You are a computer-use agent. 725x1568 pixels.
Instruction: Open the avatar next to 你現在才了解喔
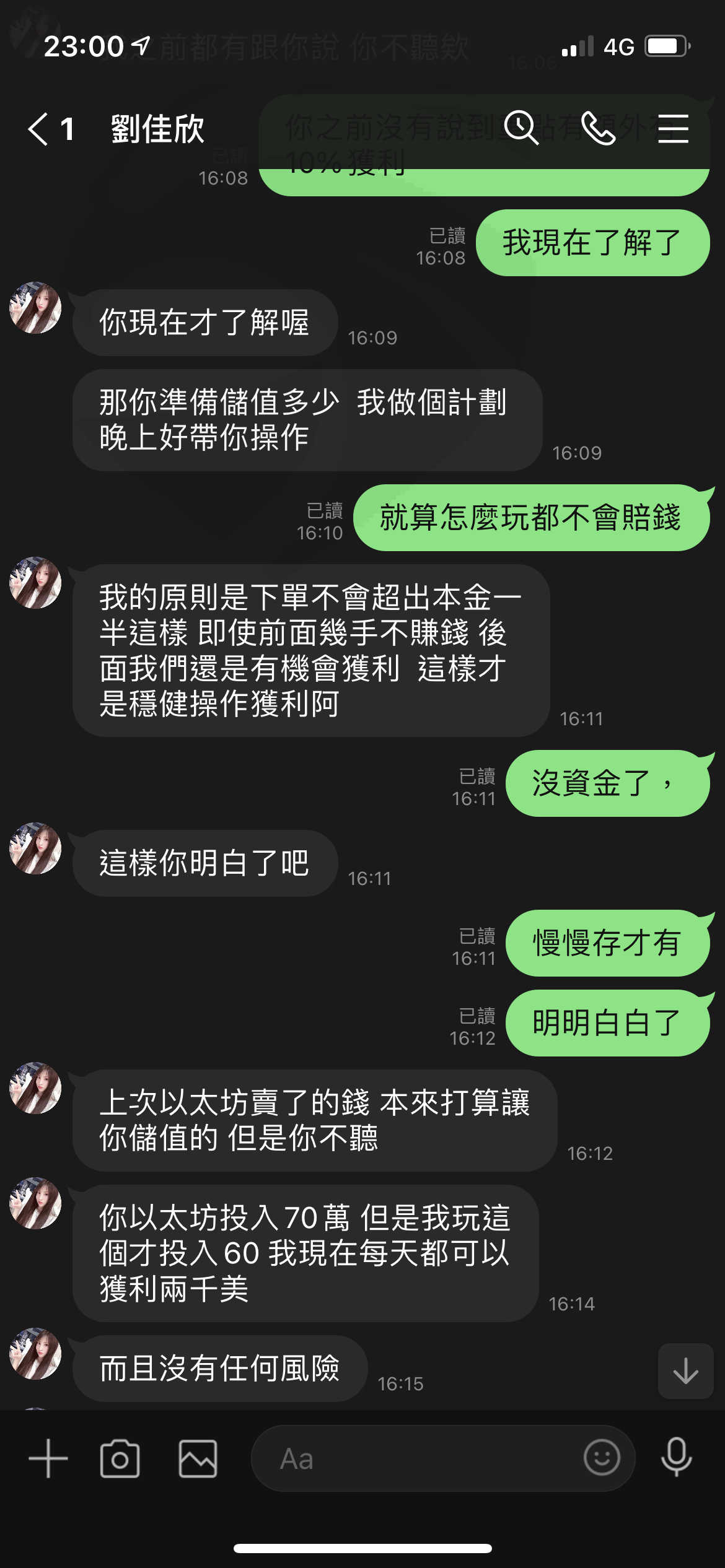click(x=35, y=308)
